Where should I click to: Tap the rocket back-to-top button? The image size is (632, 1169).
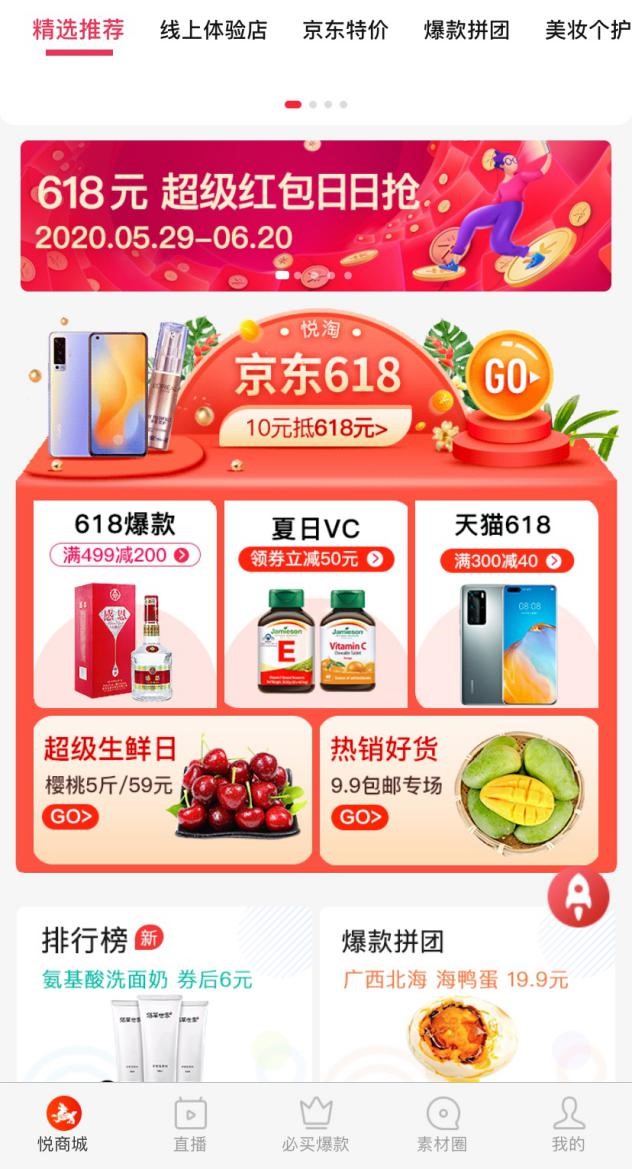pyautogui.click(x=578, y=897)
